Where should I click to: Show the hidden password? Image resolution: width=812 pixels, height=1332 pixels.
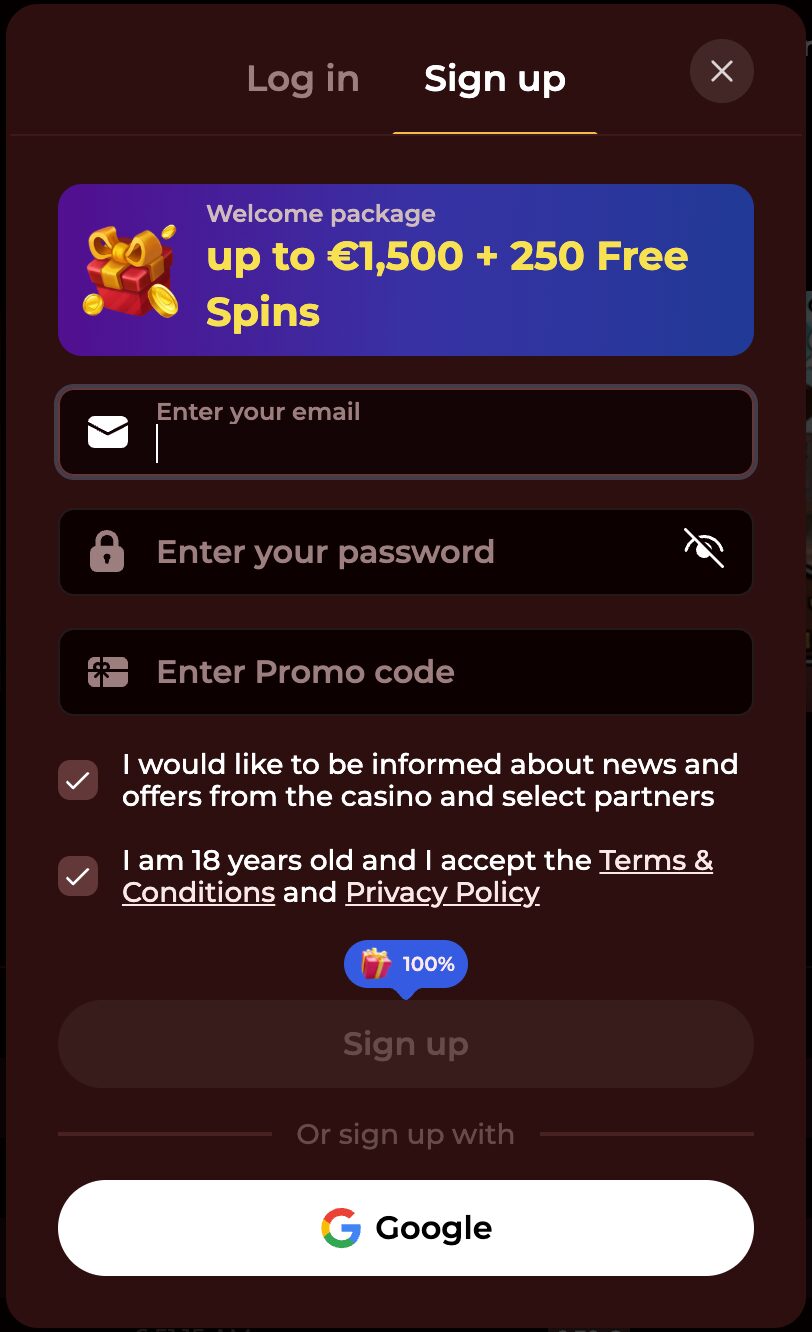pyautogui.click(x=703, y=548)
